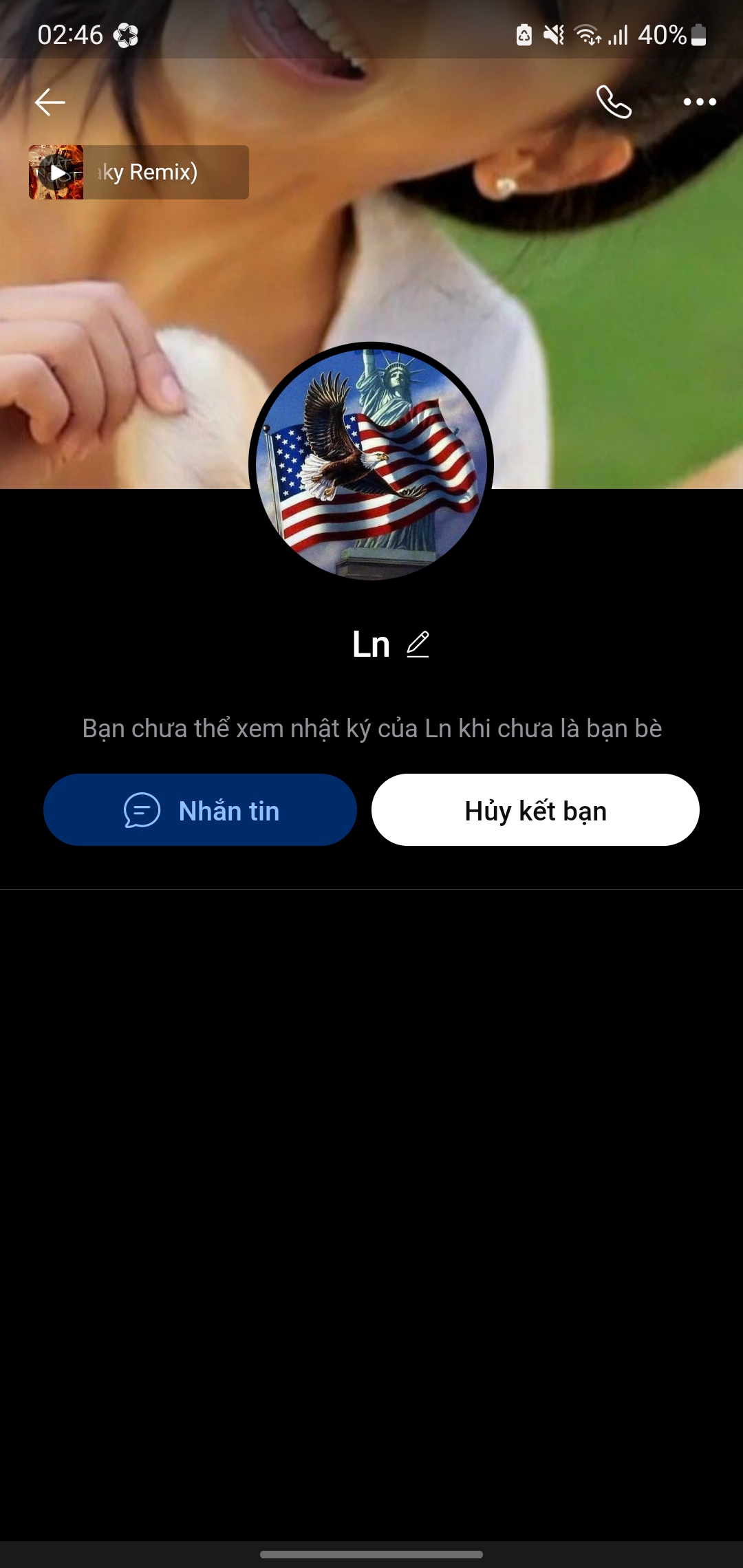Image resolution: width=743 pixels, height=1568 pixels.
Task: Go back using the arrow icon
Action: pos(50,102)
